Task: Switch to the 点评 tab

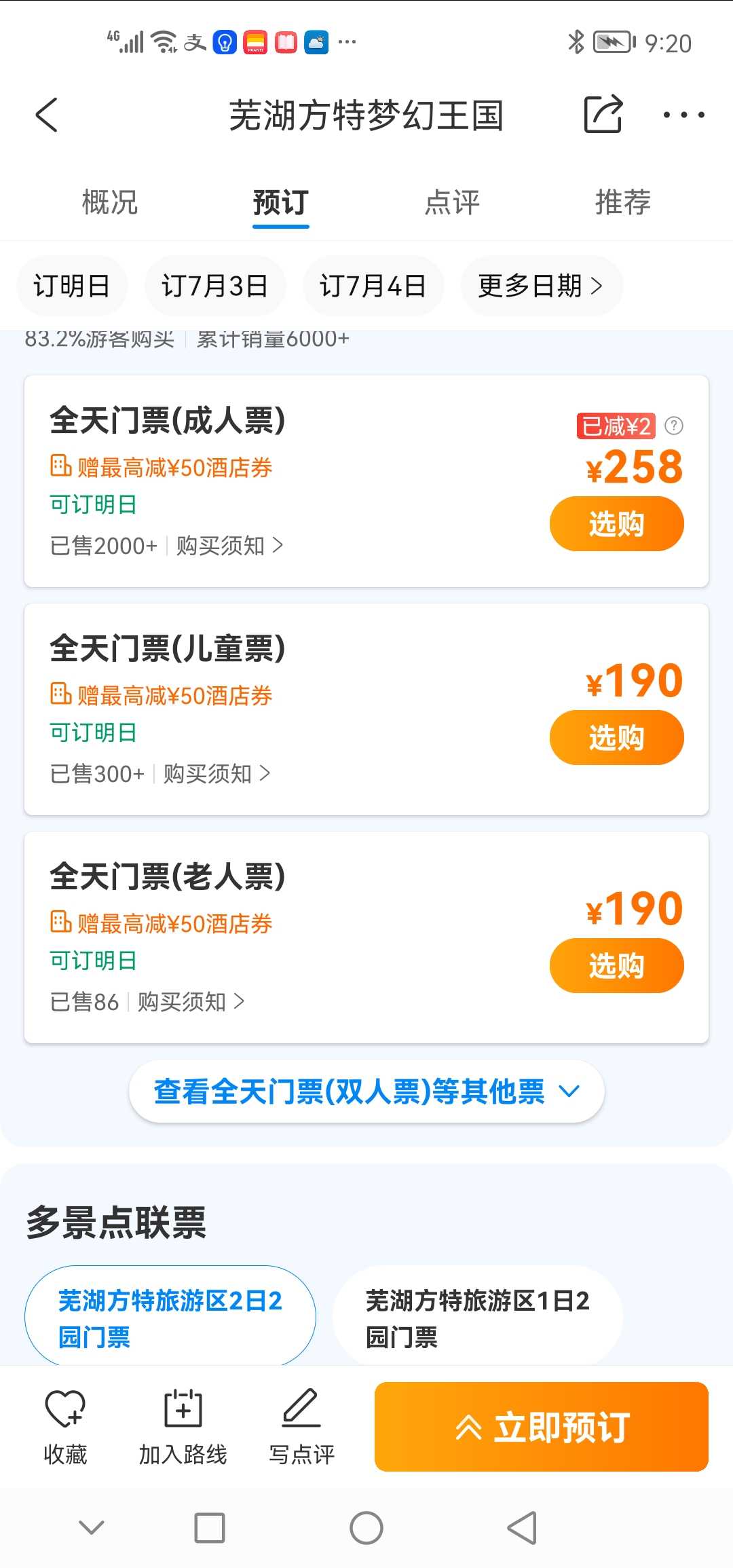Action: (x=452, y=202)
